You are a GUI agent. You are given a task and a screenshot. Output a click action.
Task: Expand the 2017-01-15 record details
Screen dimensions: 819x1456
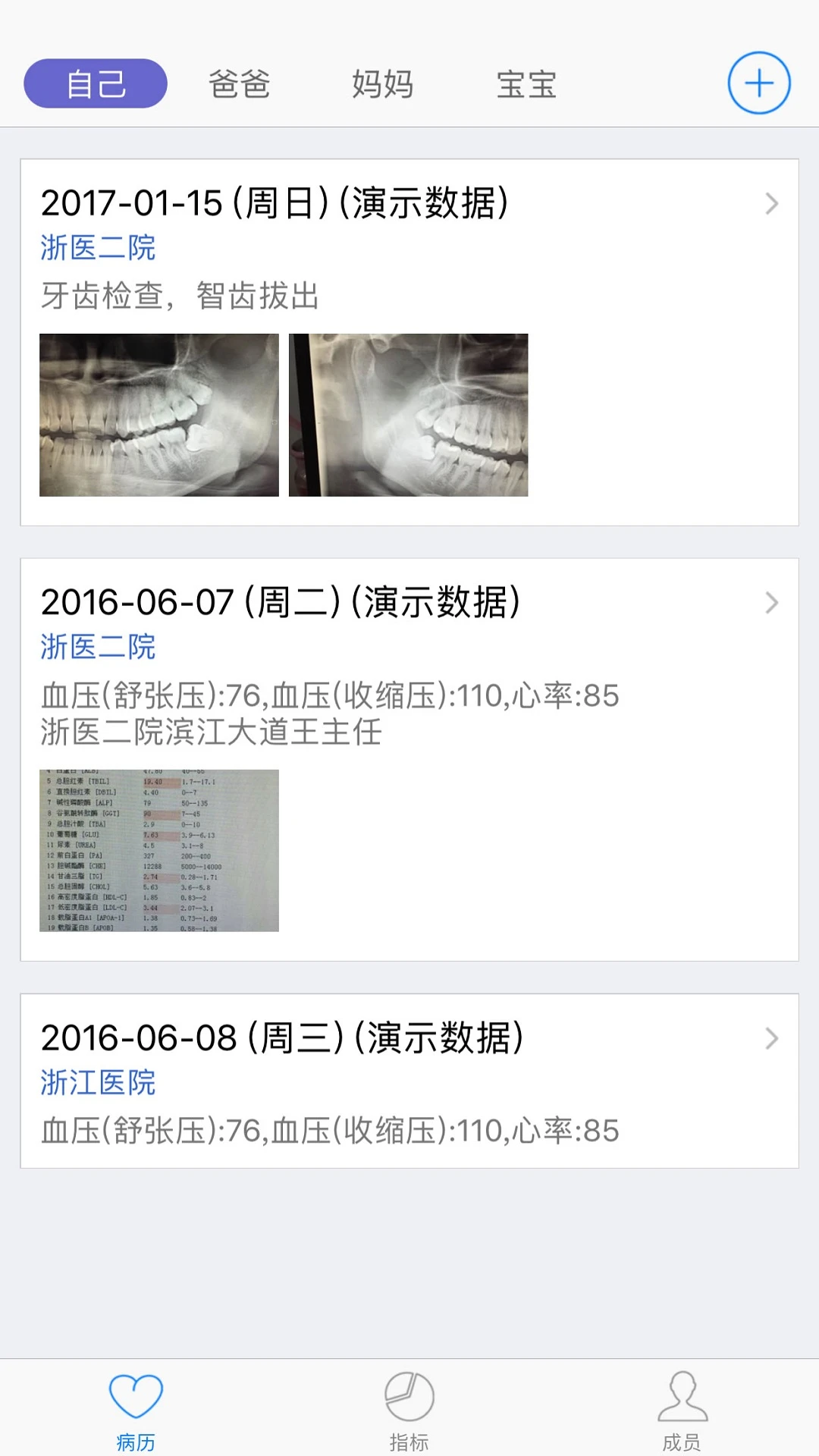pyautogui.click(x=772, y=203)
